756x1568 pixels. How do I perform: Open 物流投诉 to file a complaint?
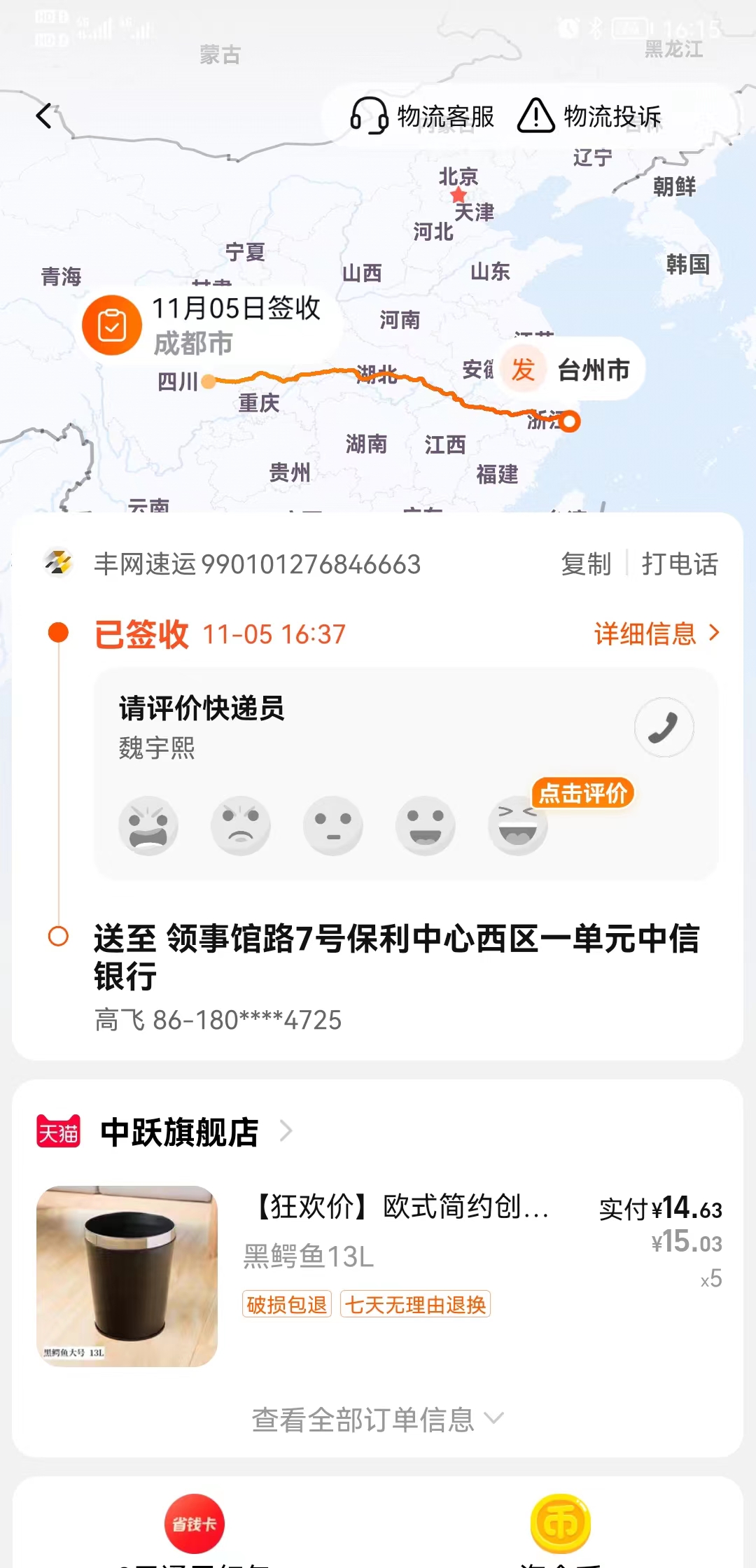589,116
